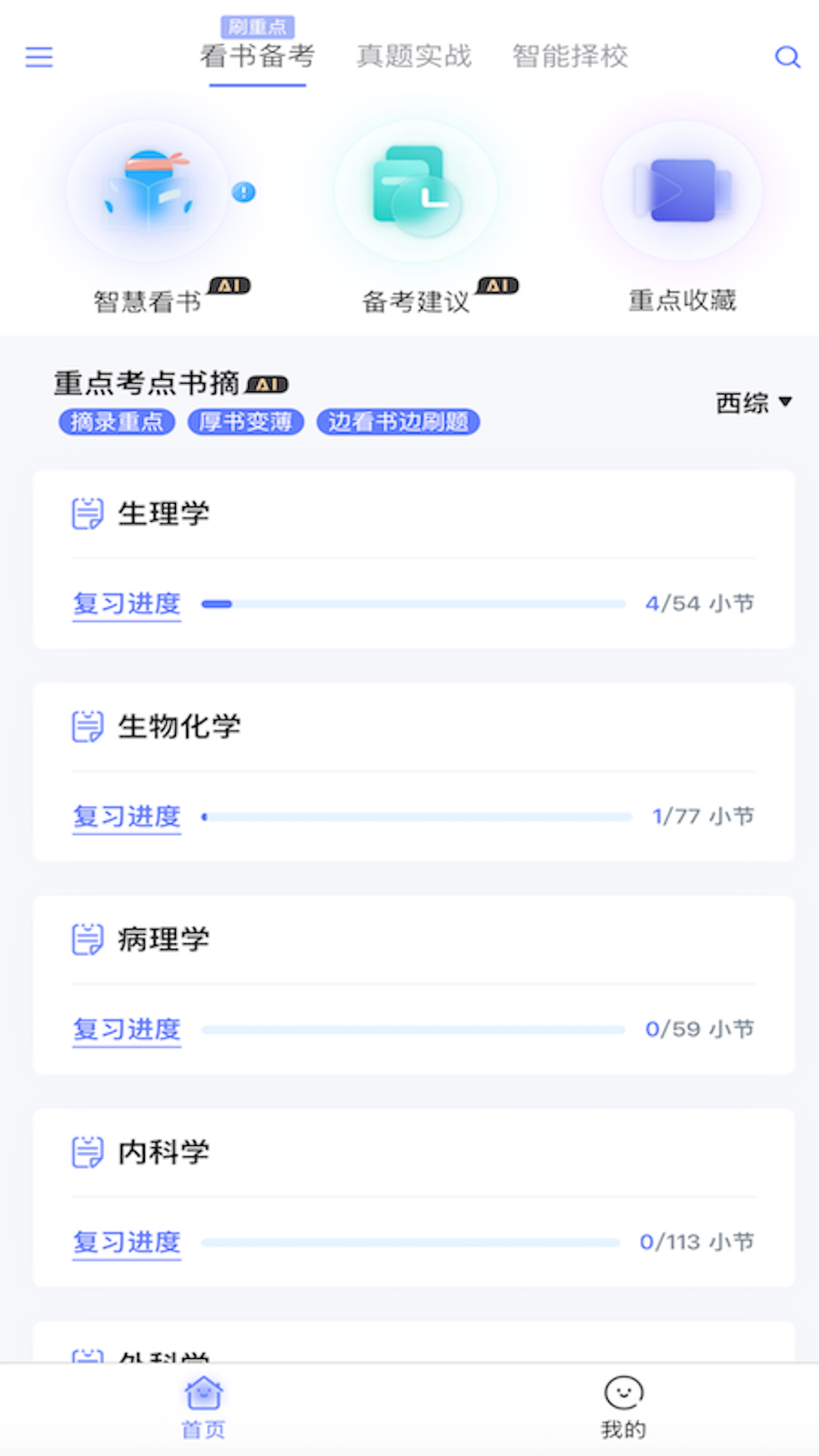This screenshot has width=819, height=1456.
Task: Enable the 边看书边刷题 tag
Action: [x=398, y=422]
